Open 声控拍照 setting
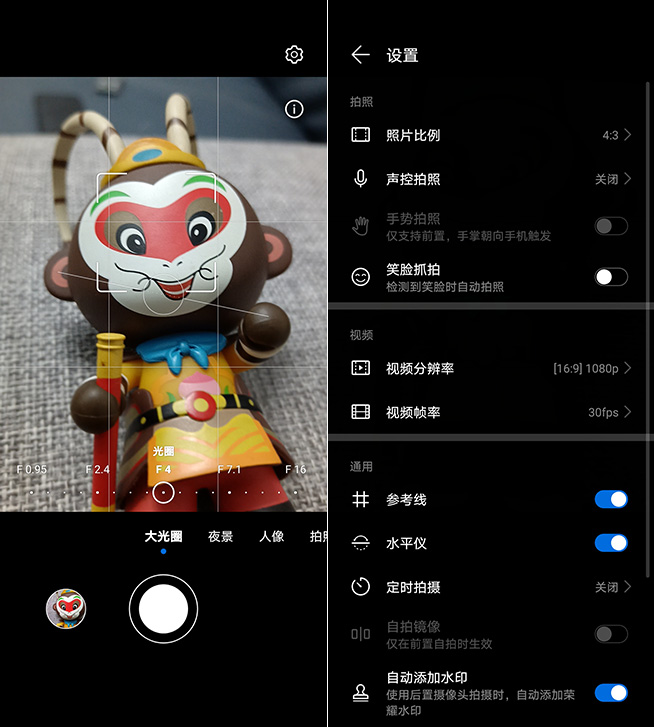Screen dimensions: 654x727 490,179
